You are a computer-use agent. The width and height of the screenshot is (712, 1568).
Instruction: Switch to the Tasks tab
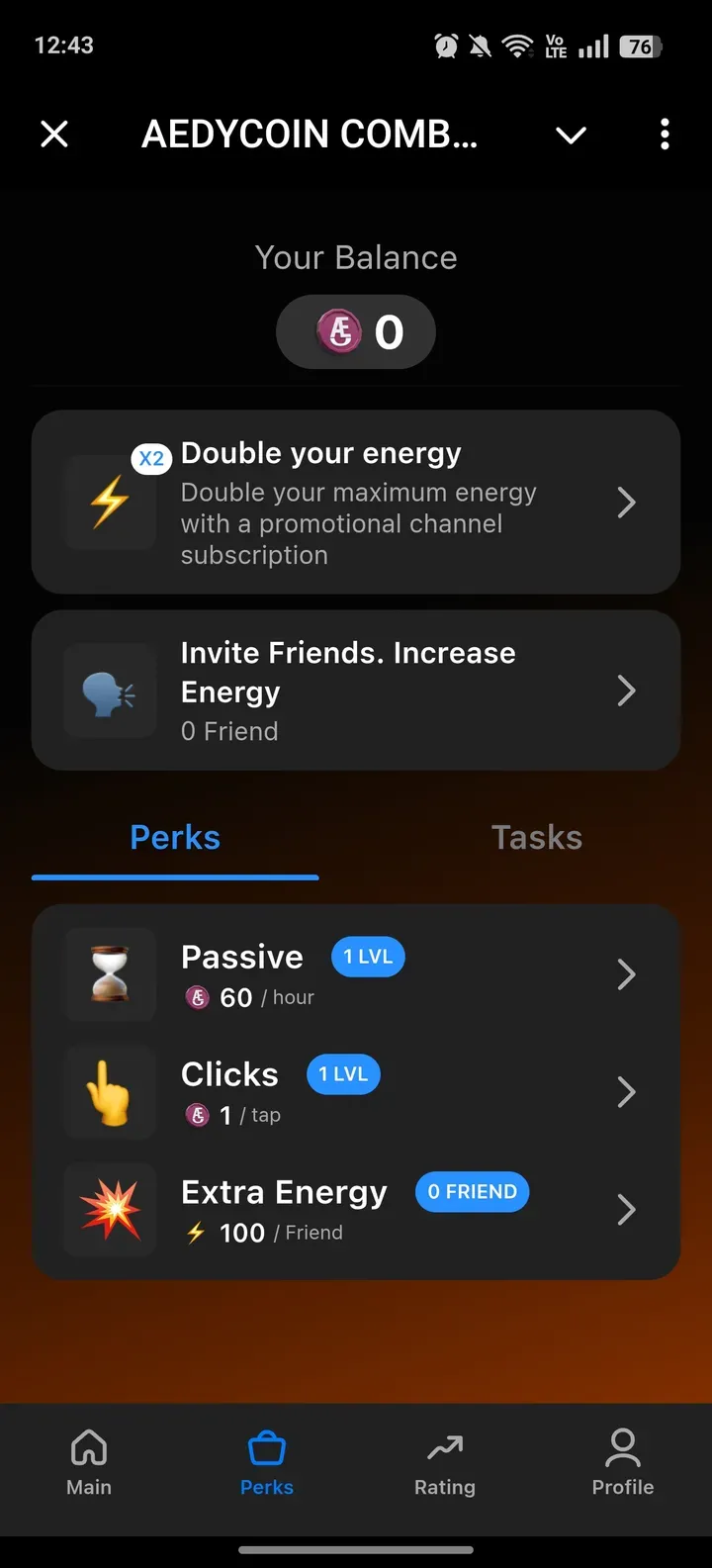tap(537, 838)
